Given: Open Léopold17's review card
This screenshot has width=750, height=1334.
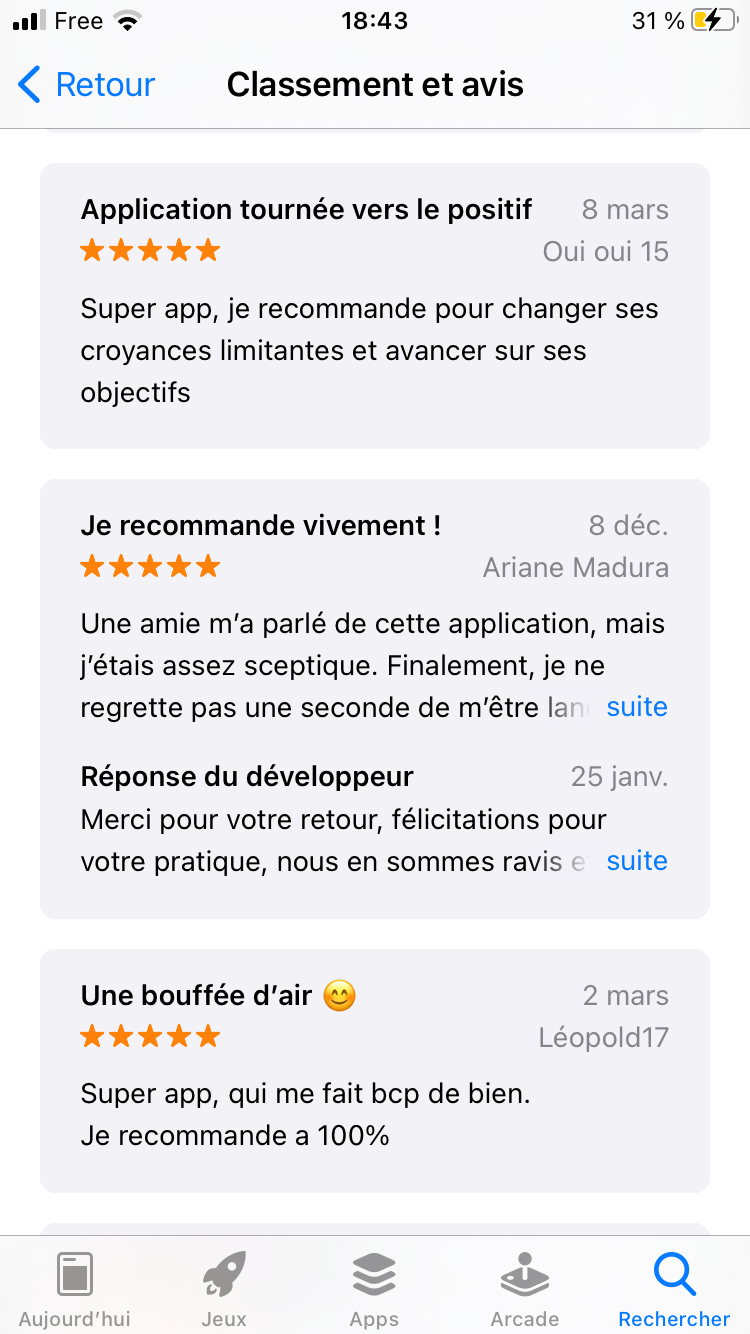Looking at the screenshot, I should pos(375,1070).
